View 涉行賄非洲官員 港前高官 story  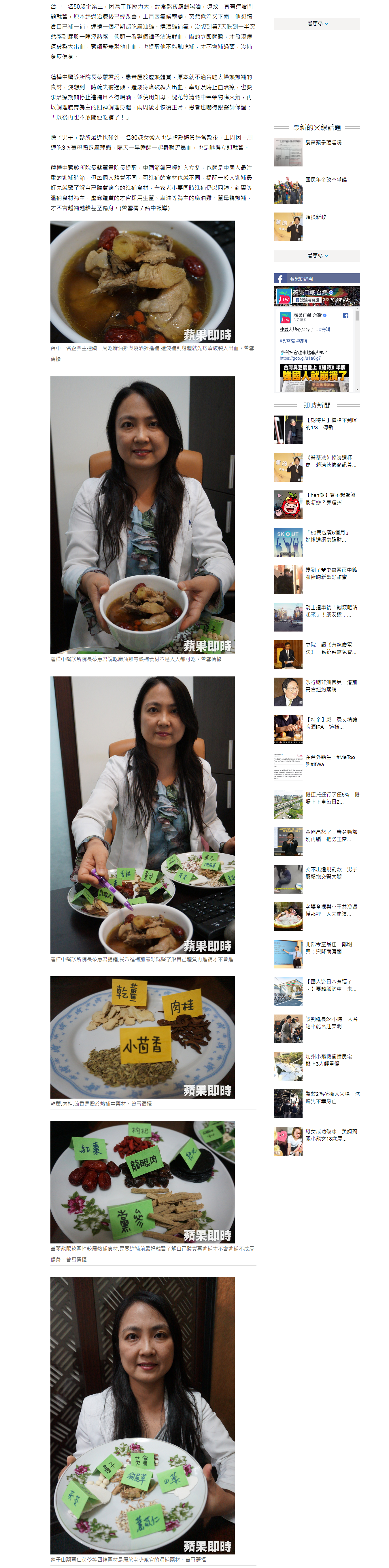(x=331, y=685)
